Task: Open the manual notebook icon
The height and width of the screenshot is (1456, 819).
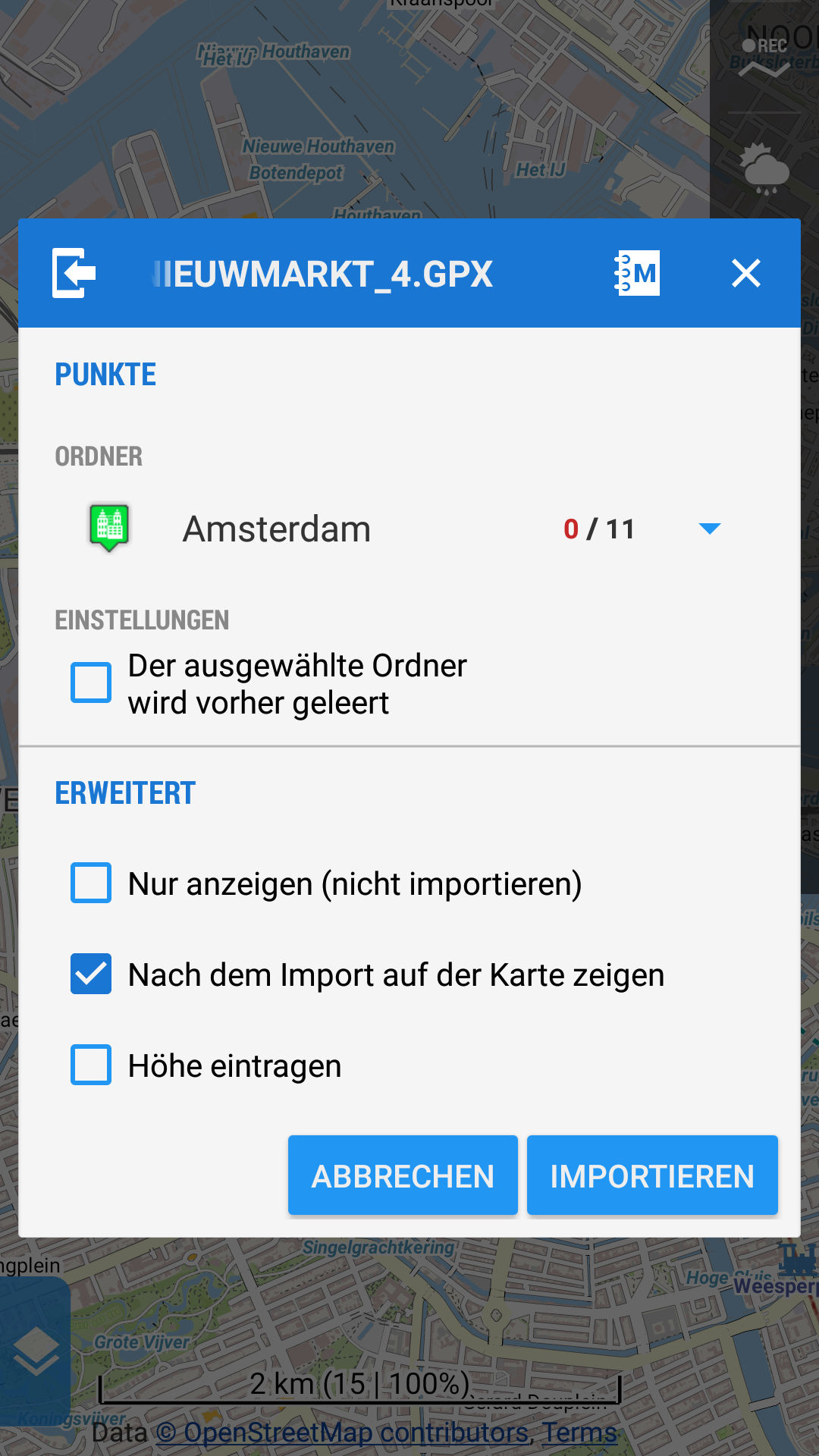Action: [637, 273]
